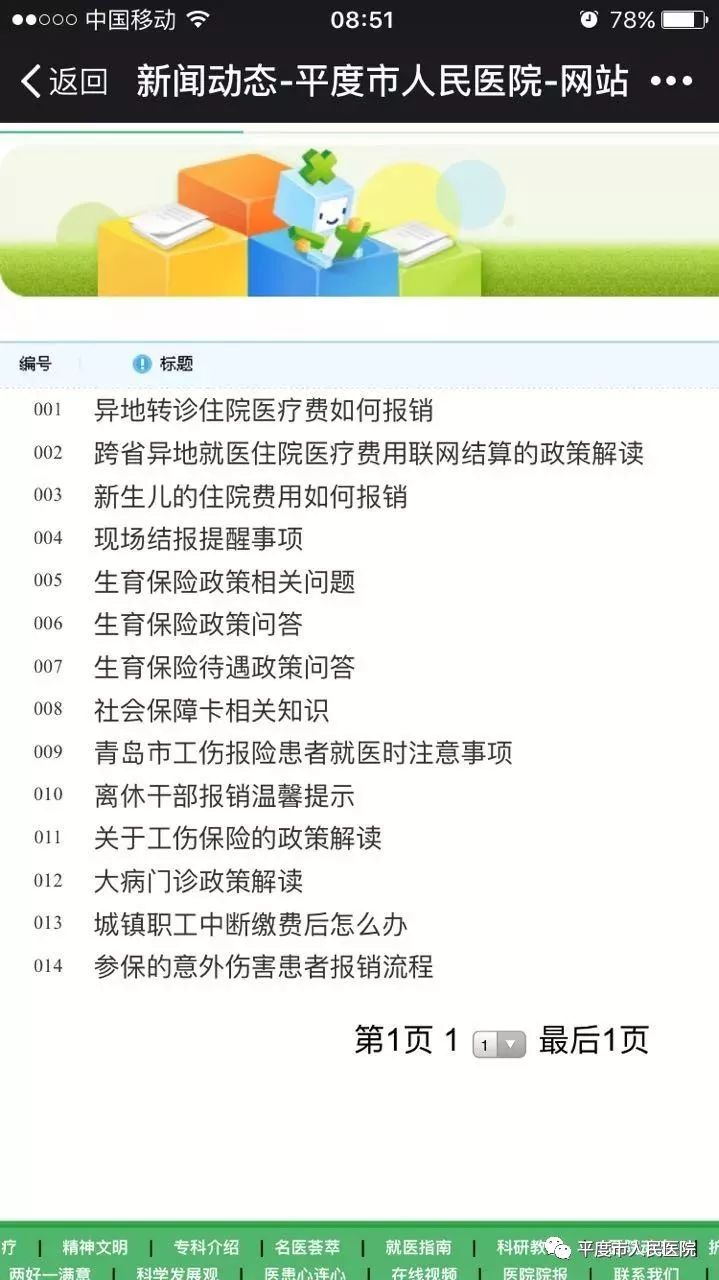Open 跨省异地就医住院医疗费用联网结算的政策解读
This screenshot has height=1280, width=719.
(368, 453)
